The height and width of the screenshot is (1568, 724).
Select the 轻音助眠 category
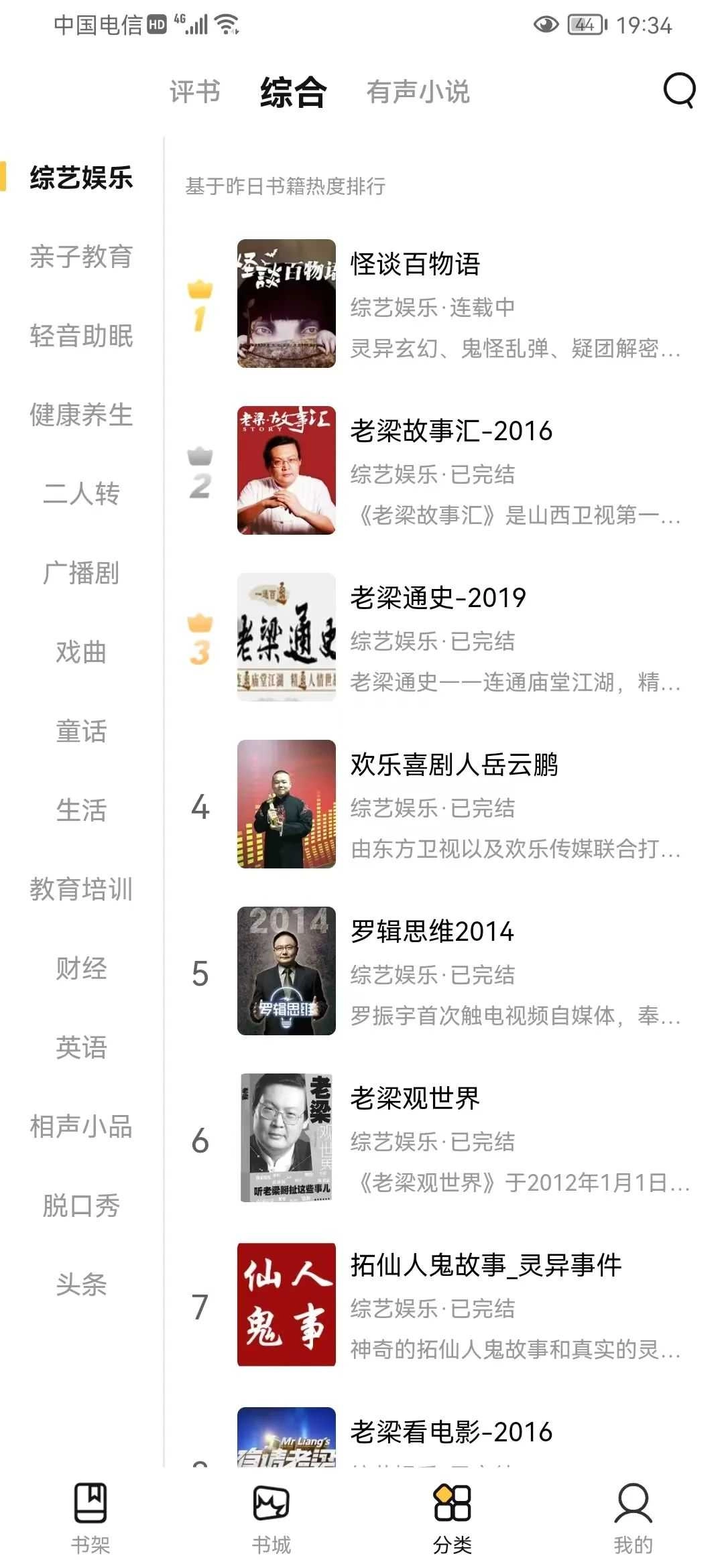pos(80,337)
